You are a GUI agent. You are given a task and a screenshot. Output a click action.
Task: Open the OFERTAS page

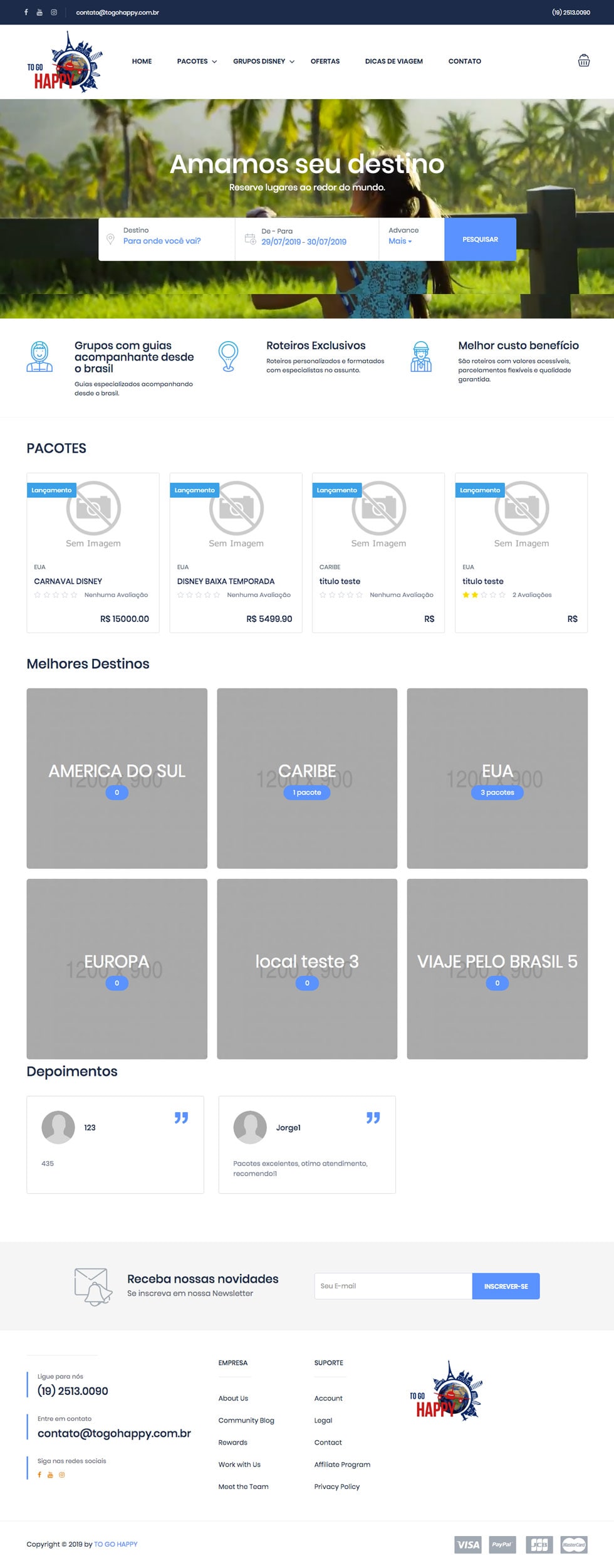coord(325,61)
